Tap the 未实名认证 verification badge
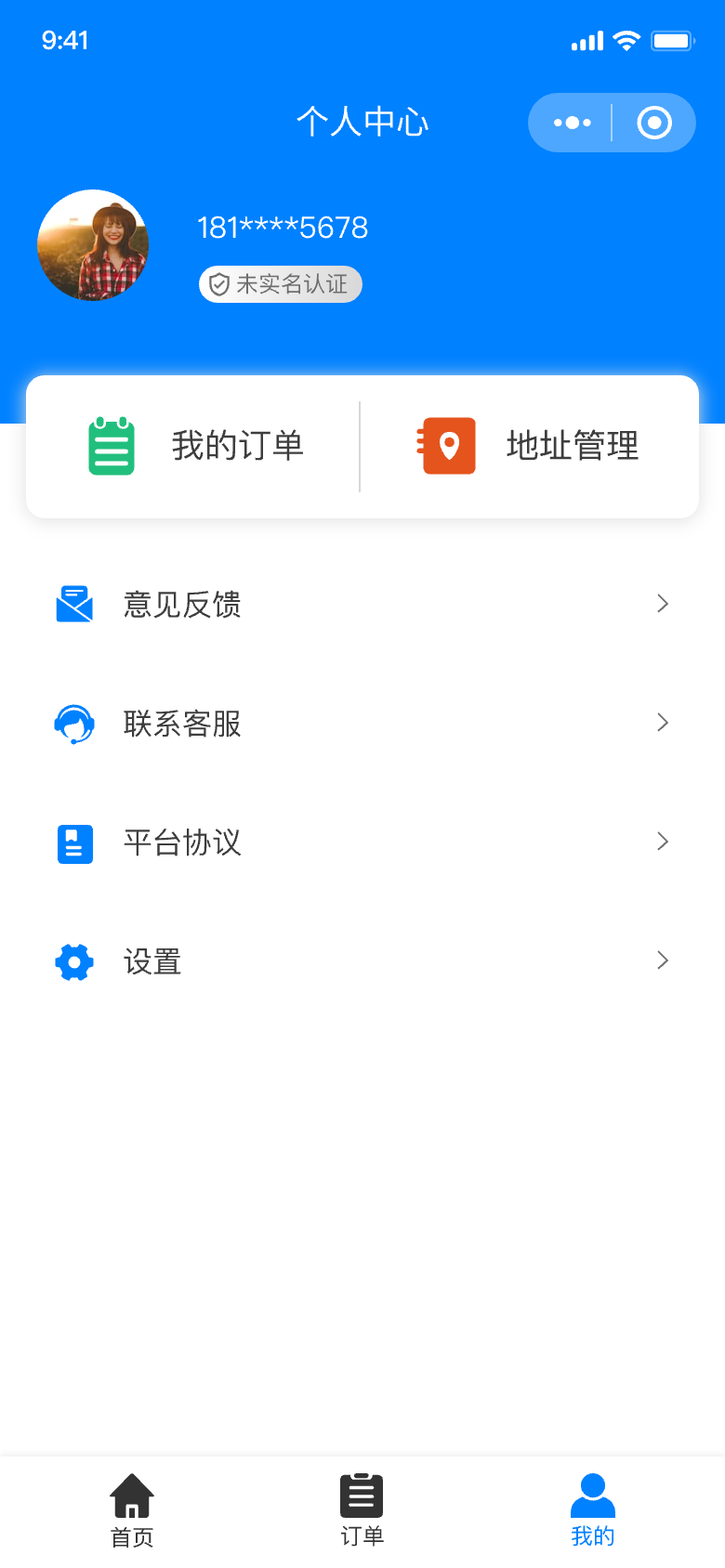The height and width of the screenshot is (1568, 725). (x=280, y=284)
